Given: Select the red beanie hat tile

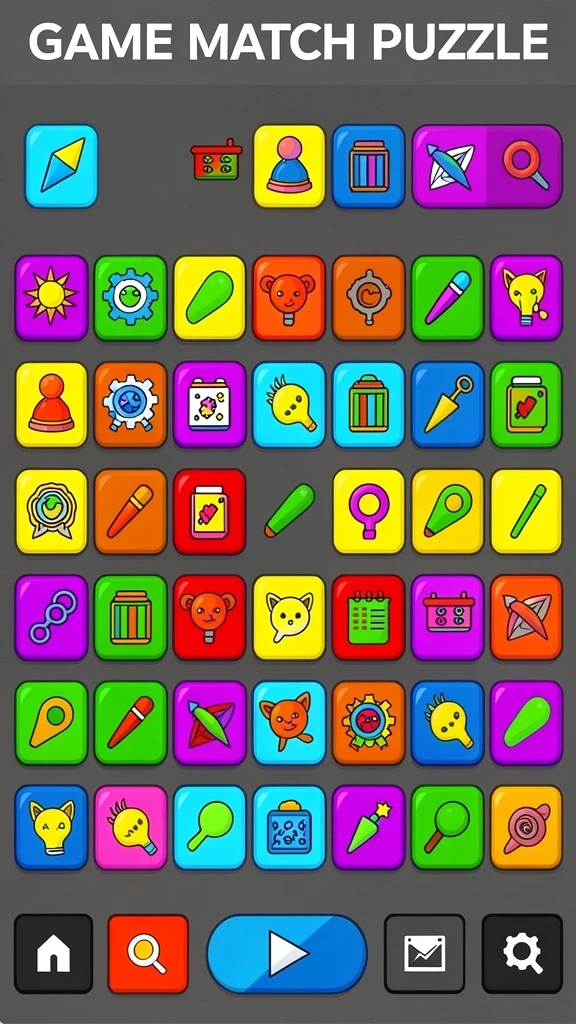Looking at the screenshot, I should (51, 405).
